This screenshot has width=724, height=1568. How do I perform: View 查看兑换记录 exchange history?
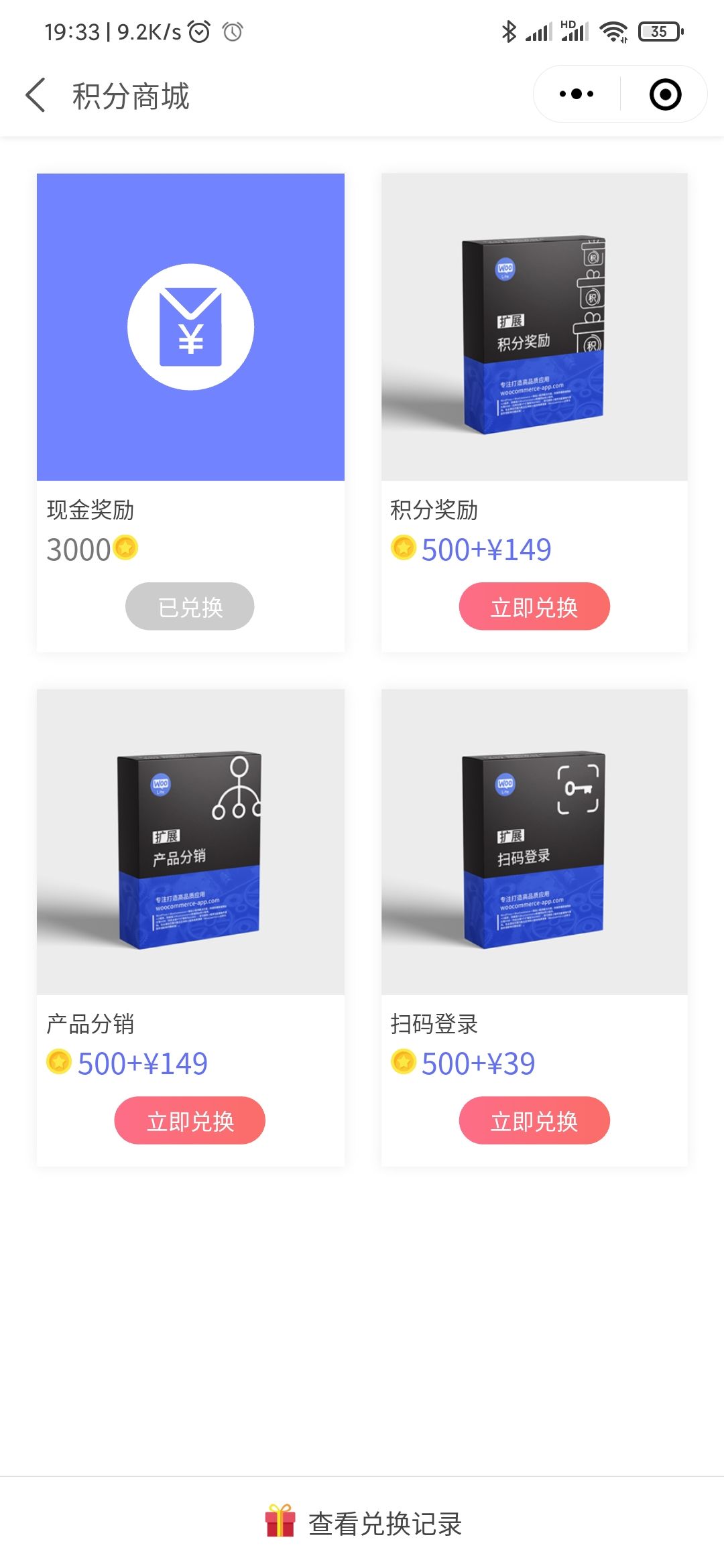coord(364,1523)
